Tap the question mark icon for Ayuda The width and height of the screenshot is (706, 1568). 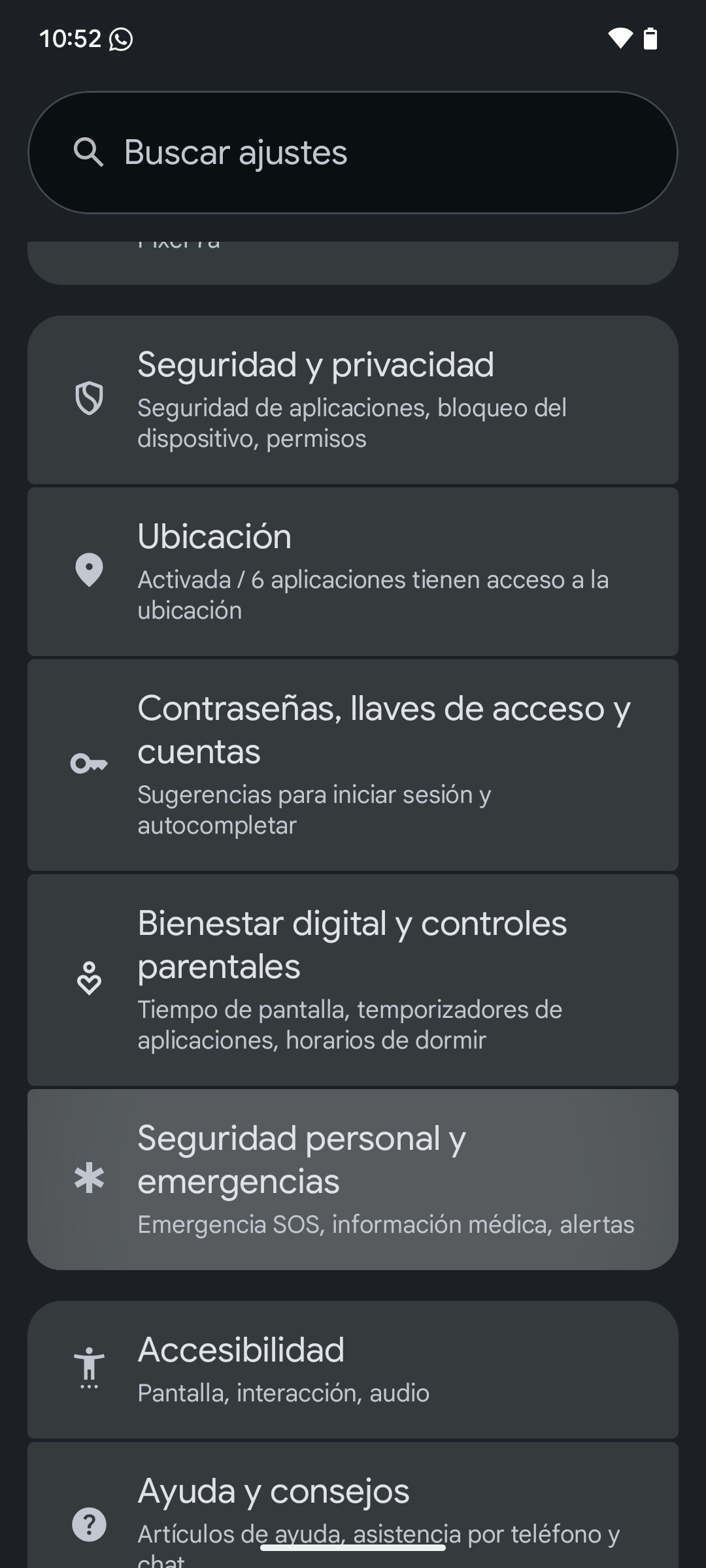(89, 1522)
